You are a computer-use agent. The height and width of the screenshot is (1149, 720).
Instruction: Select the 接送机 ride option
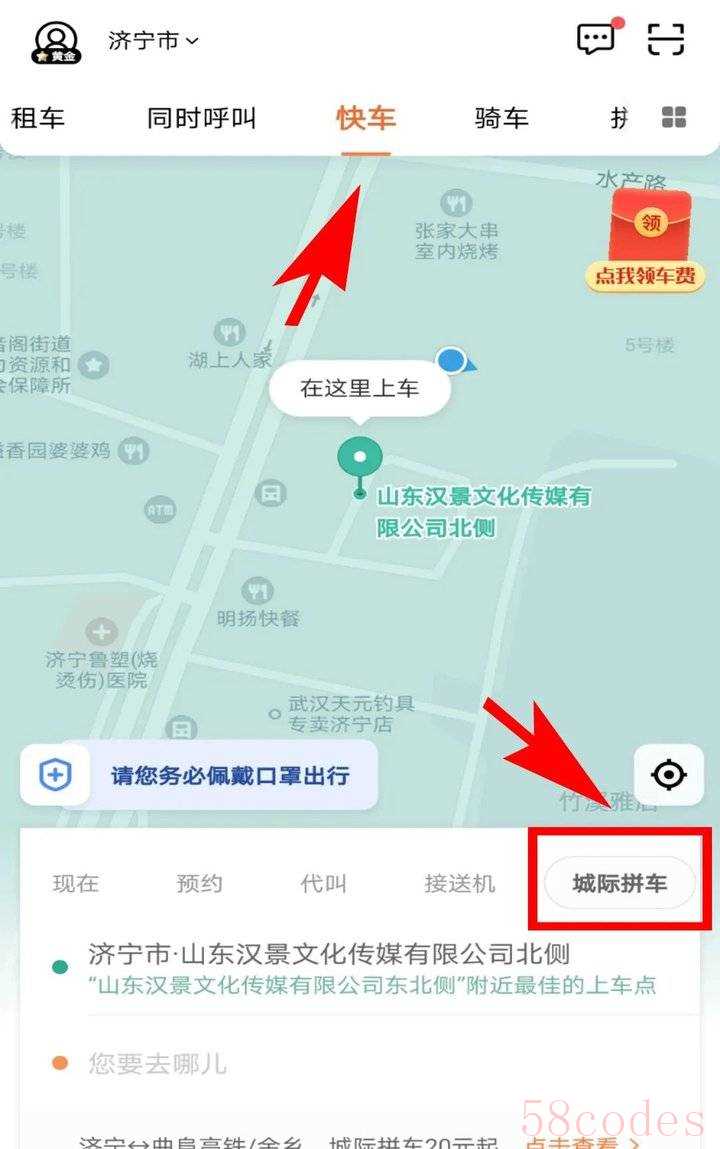point(459,884)
